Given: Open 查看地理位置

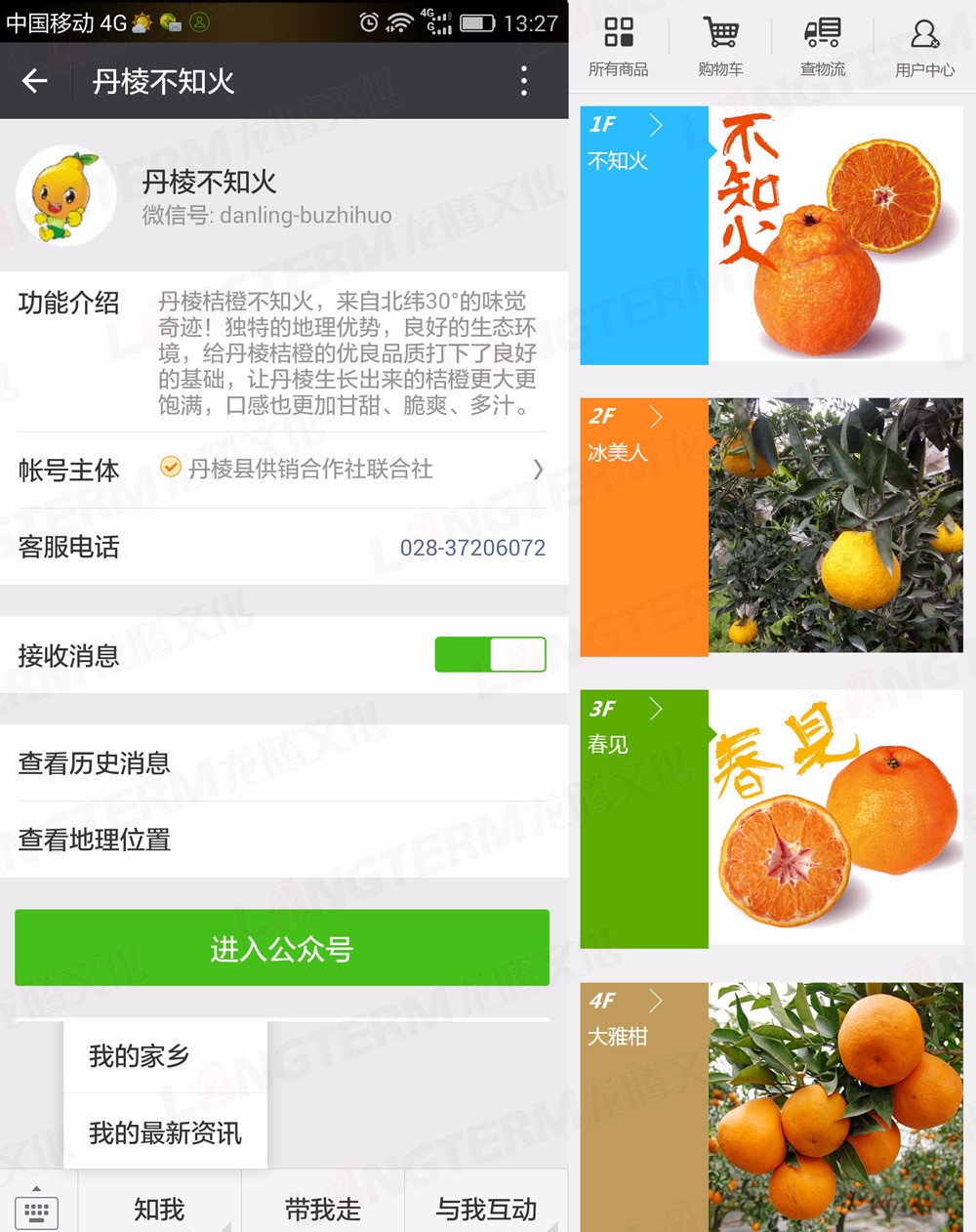Looking at the screenshot, I should click(283, 840).
